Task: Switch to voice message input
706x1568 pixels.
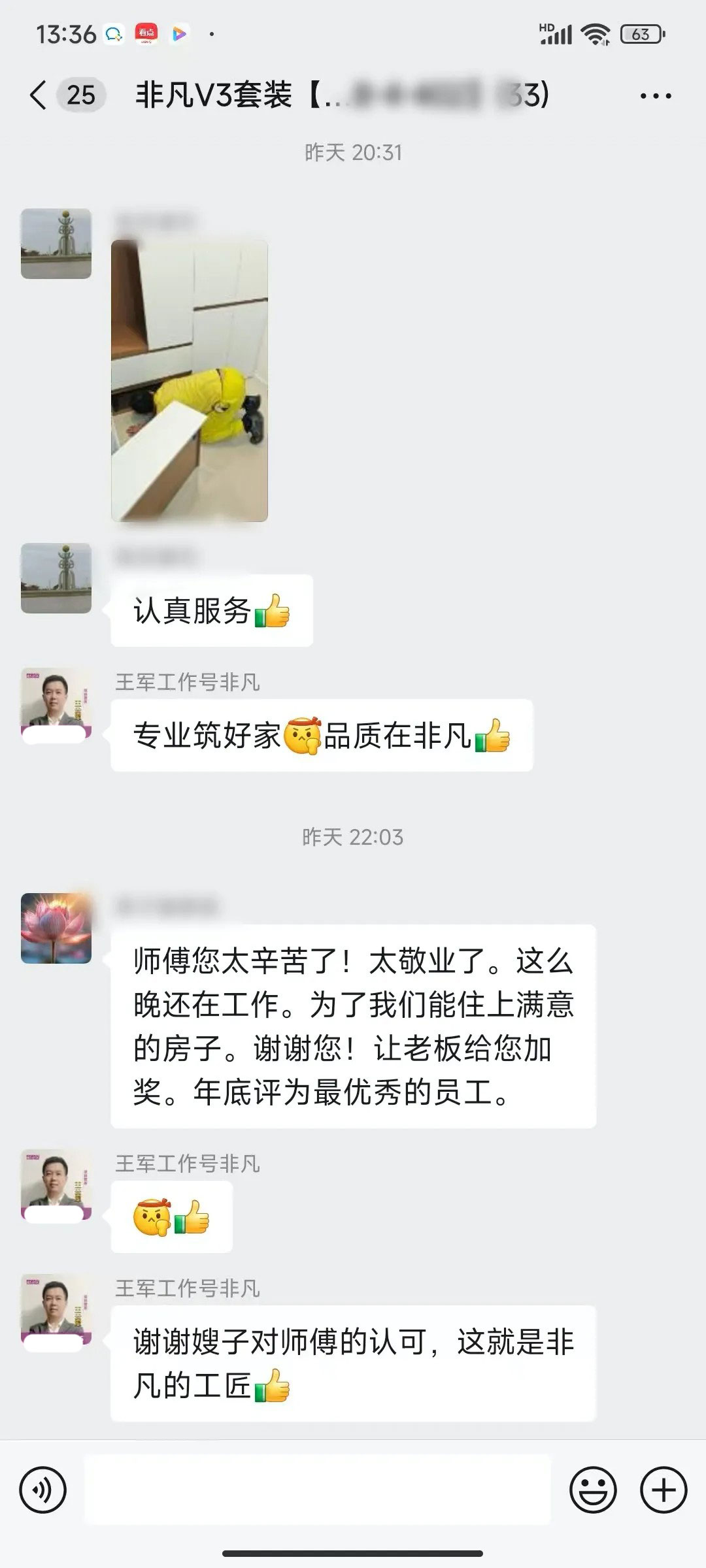Action: pos(43,1490)
